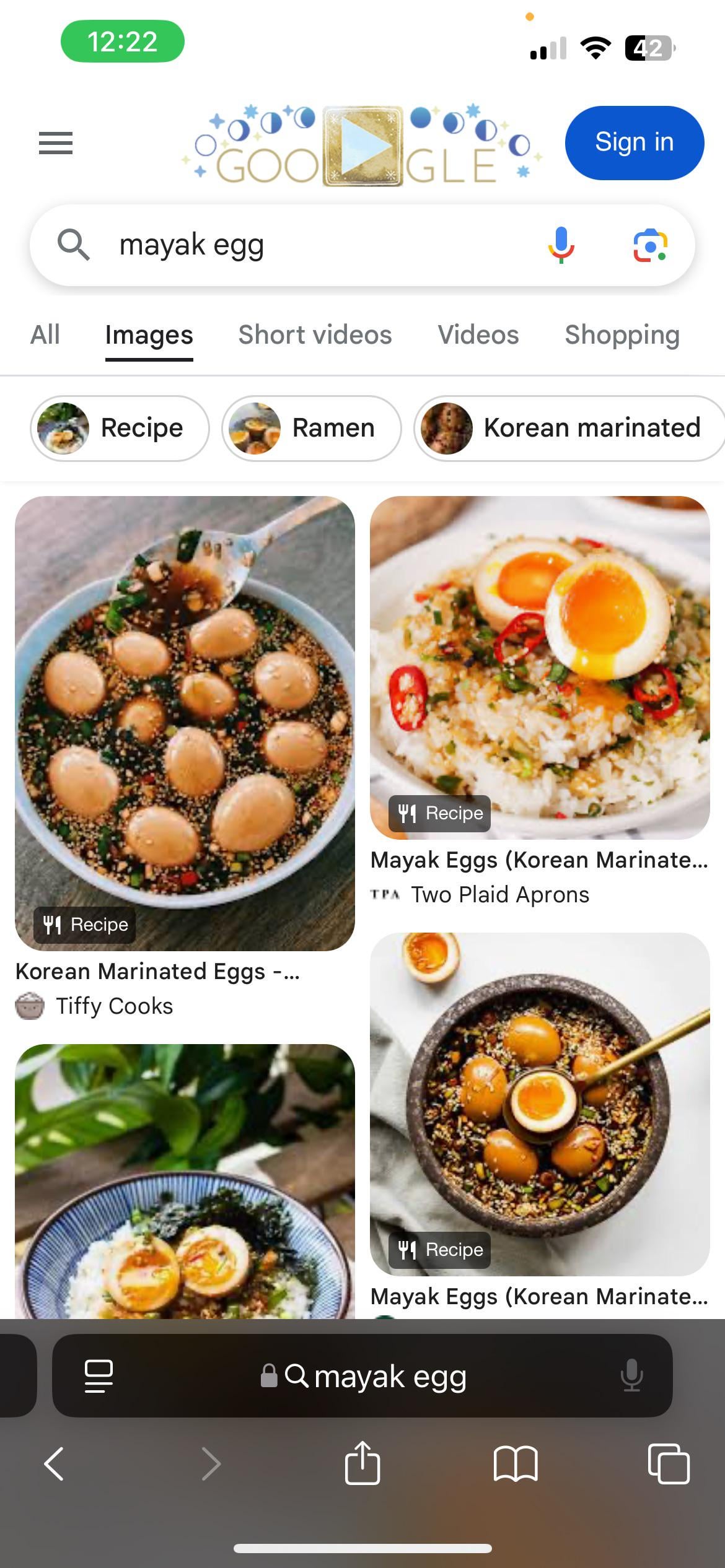Open Google Lens camera search
This screenshot has width=725, height=1568.
[649, 245]
